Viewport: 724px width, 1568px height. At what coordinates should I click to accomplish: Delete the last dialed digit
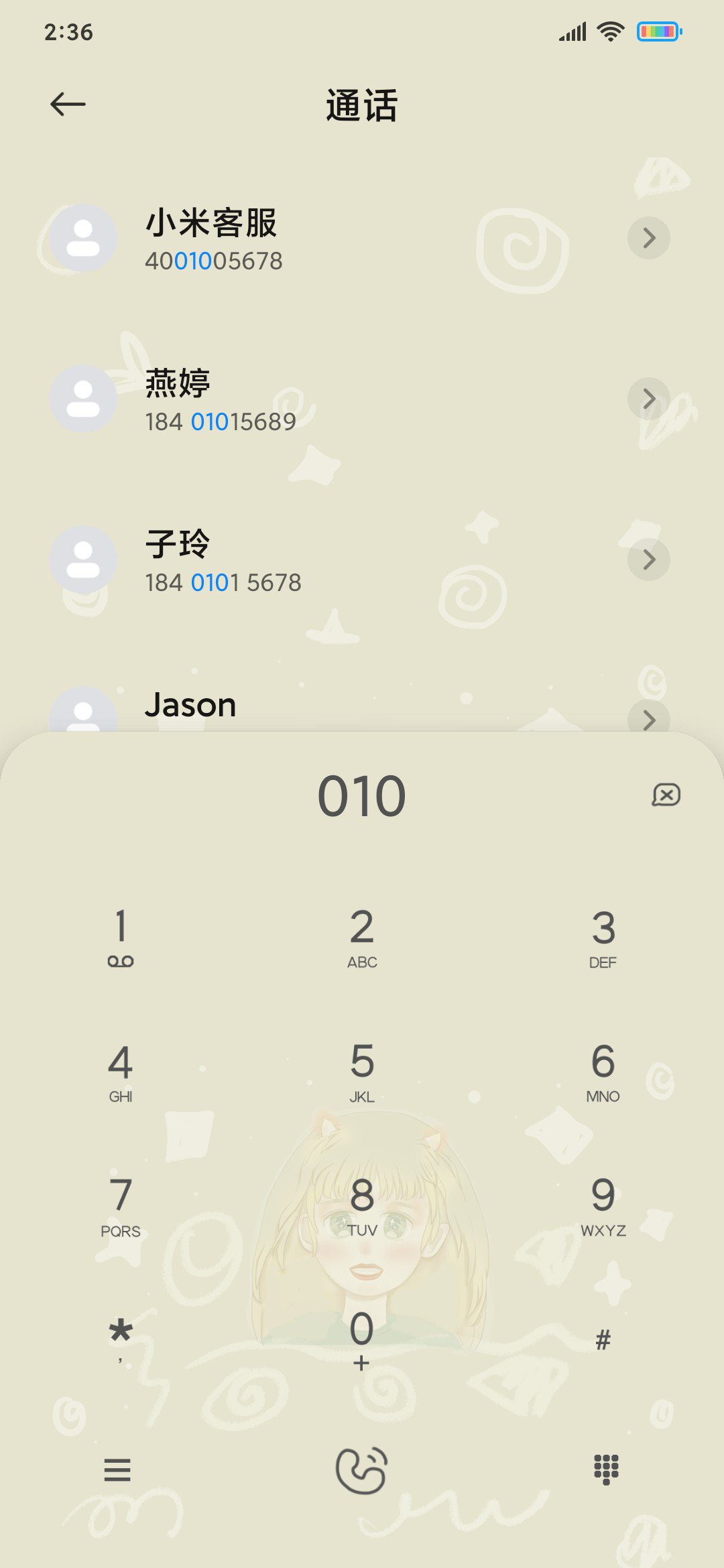pos(666,795)
